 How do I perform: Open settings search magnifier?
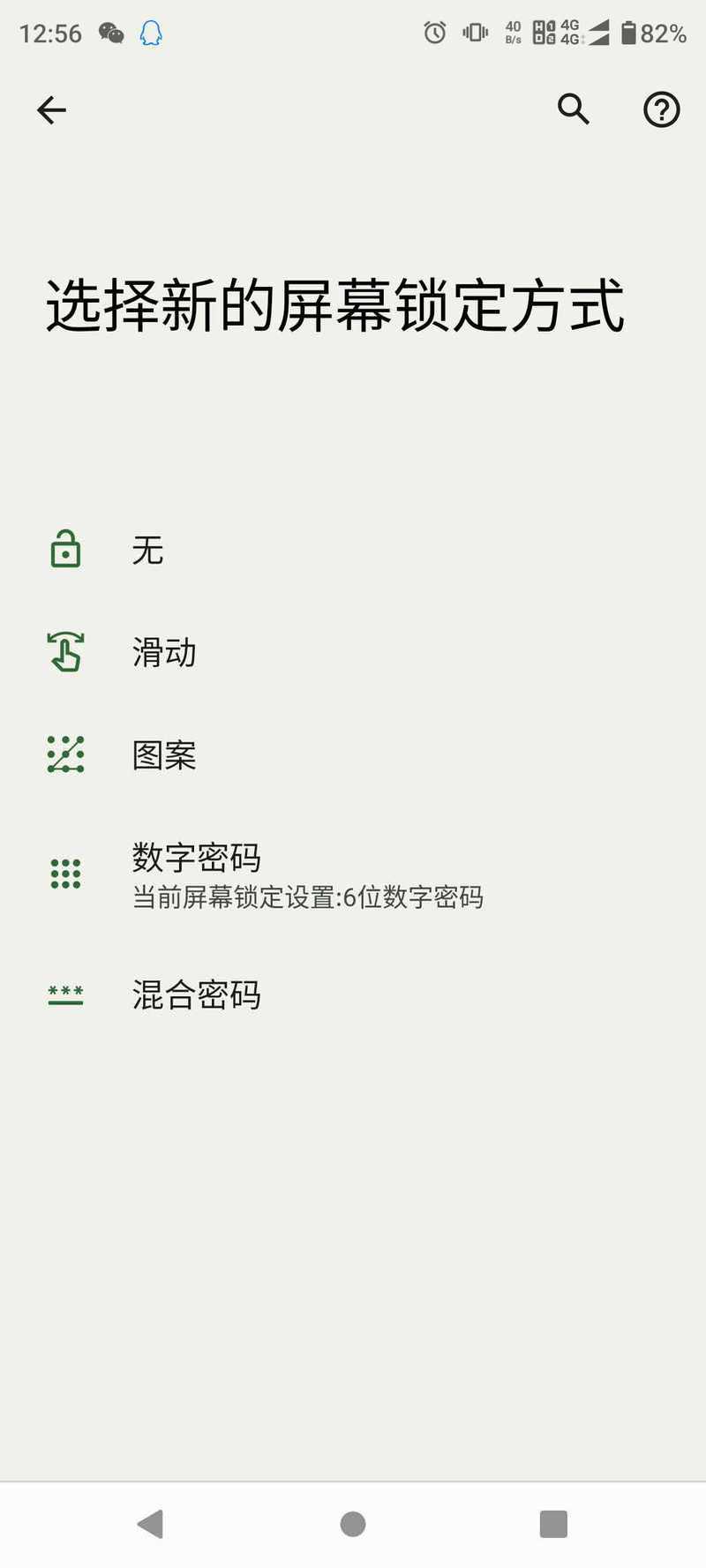click(573, 109)
